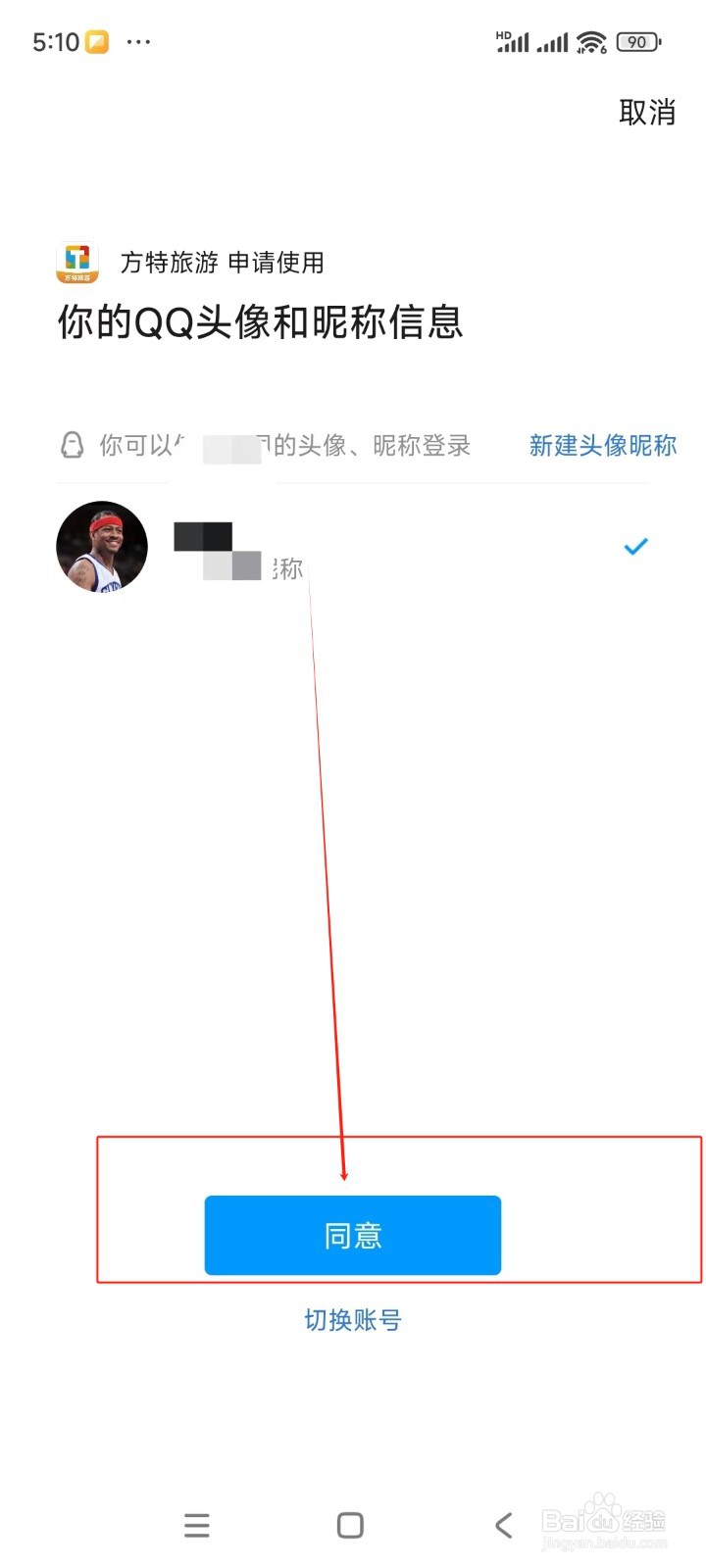Tap the ellipsis notification indicator

point(138,41)
